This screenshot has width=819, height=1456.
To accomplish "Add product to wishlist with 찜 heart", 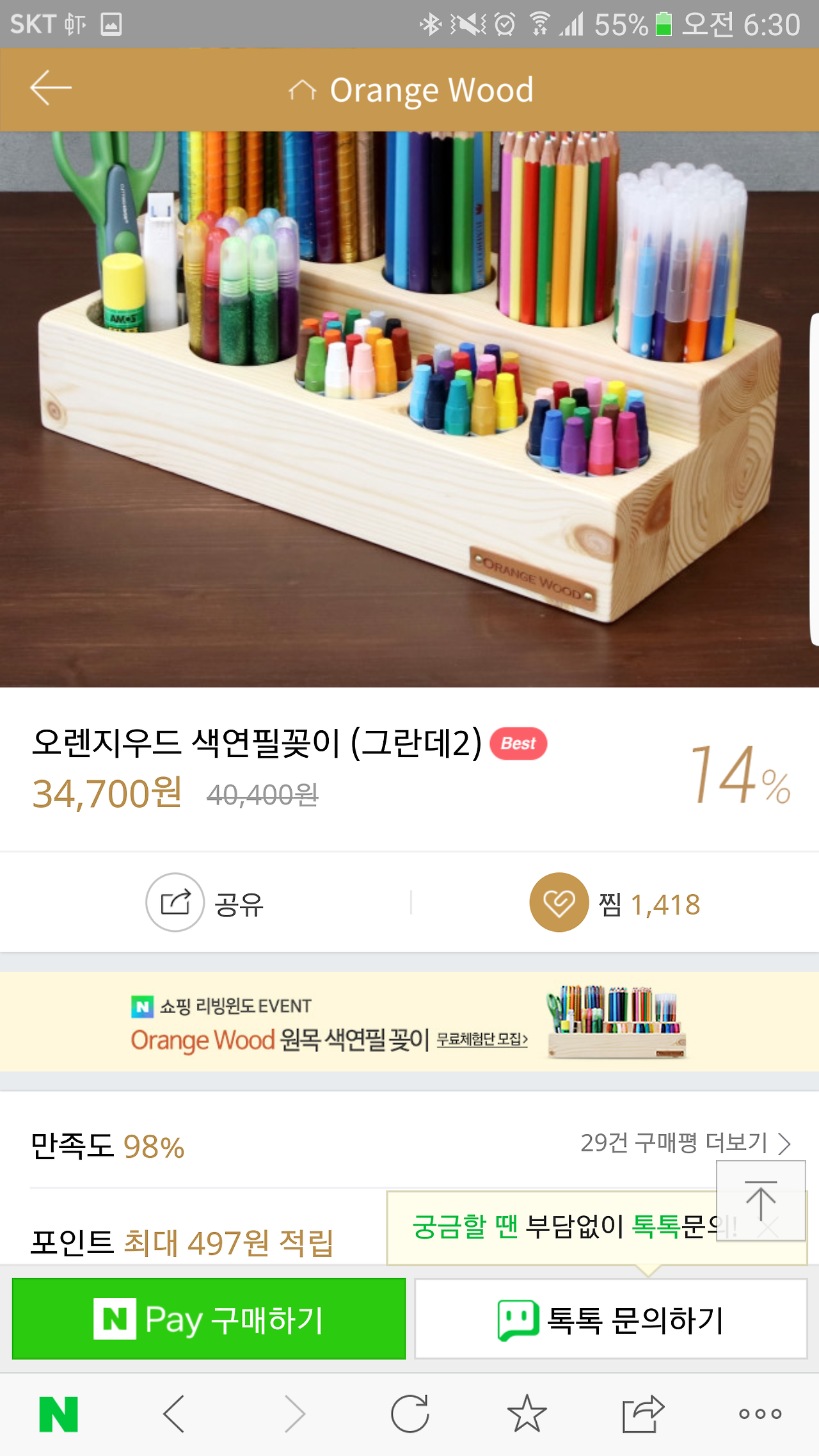I will pyautogui.click(x=559, y=903).
